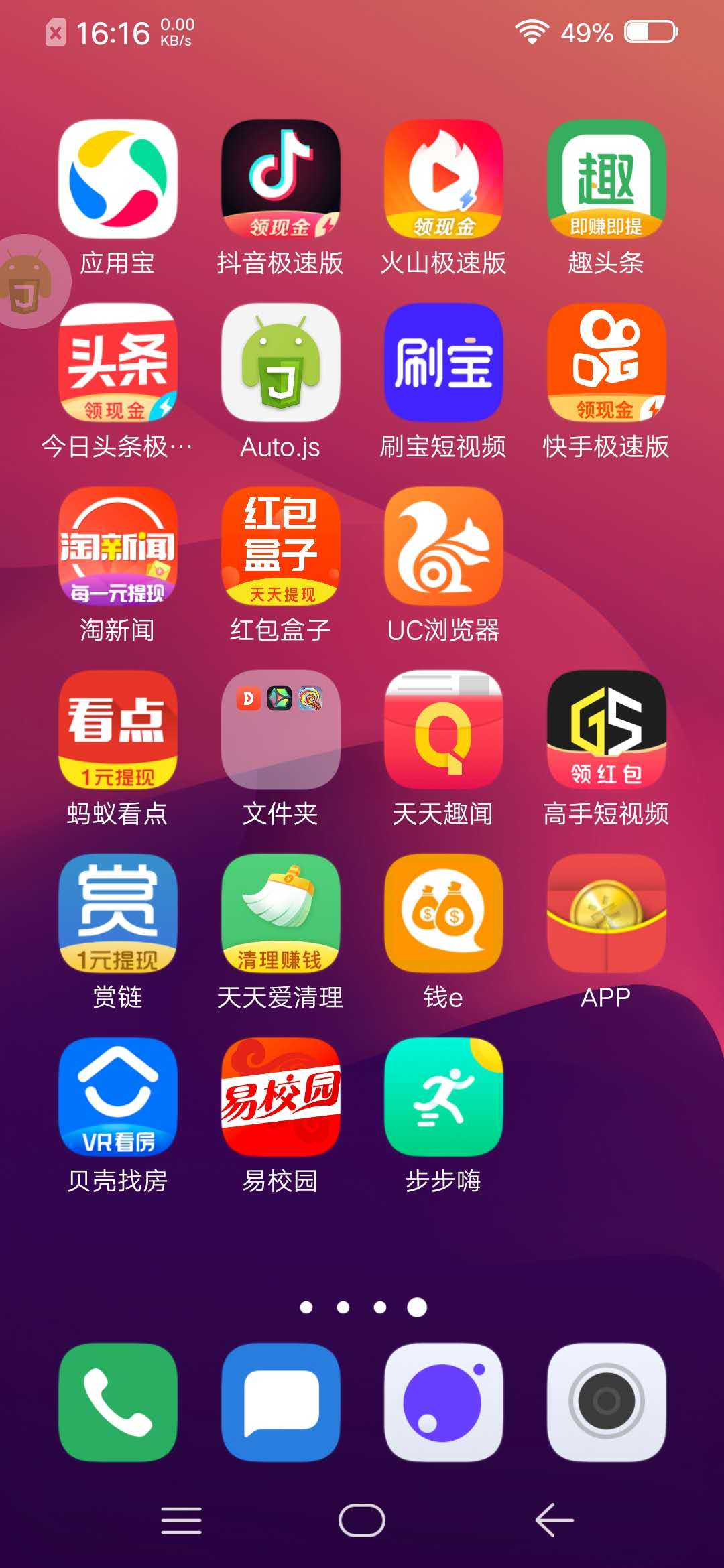Tap the recent apps navigation button
This screenshot has height=1568, width=724.
(x=181, y=1520)
